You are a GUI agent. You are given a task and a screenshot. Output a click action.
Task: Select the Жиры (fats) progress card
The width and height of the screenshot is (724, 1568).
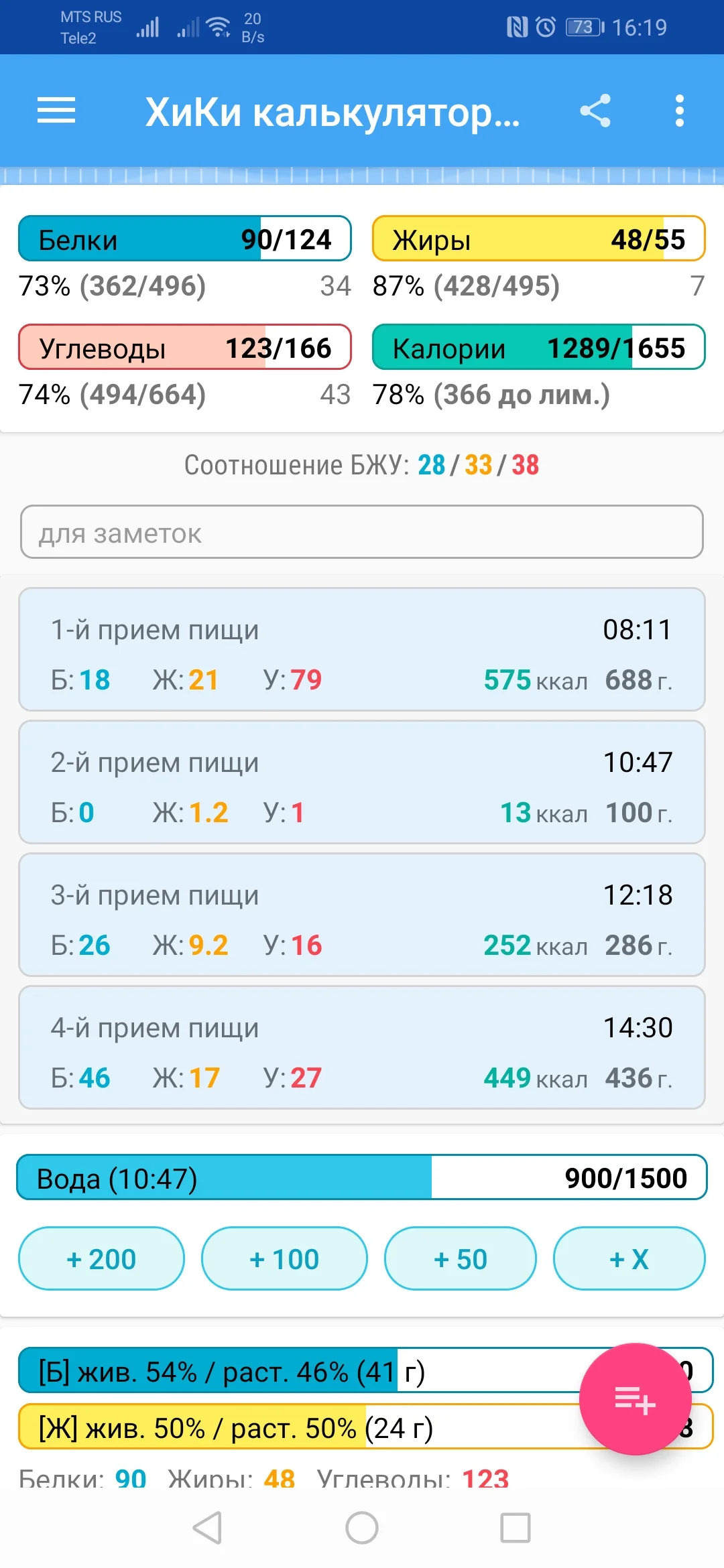pos(536,239)
